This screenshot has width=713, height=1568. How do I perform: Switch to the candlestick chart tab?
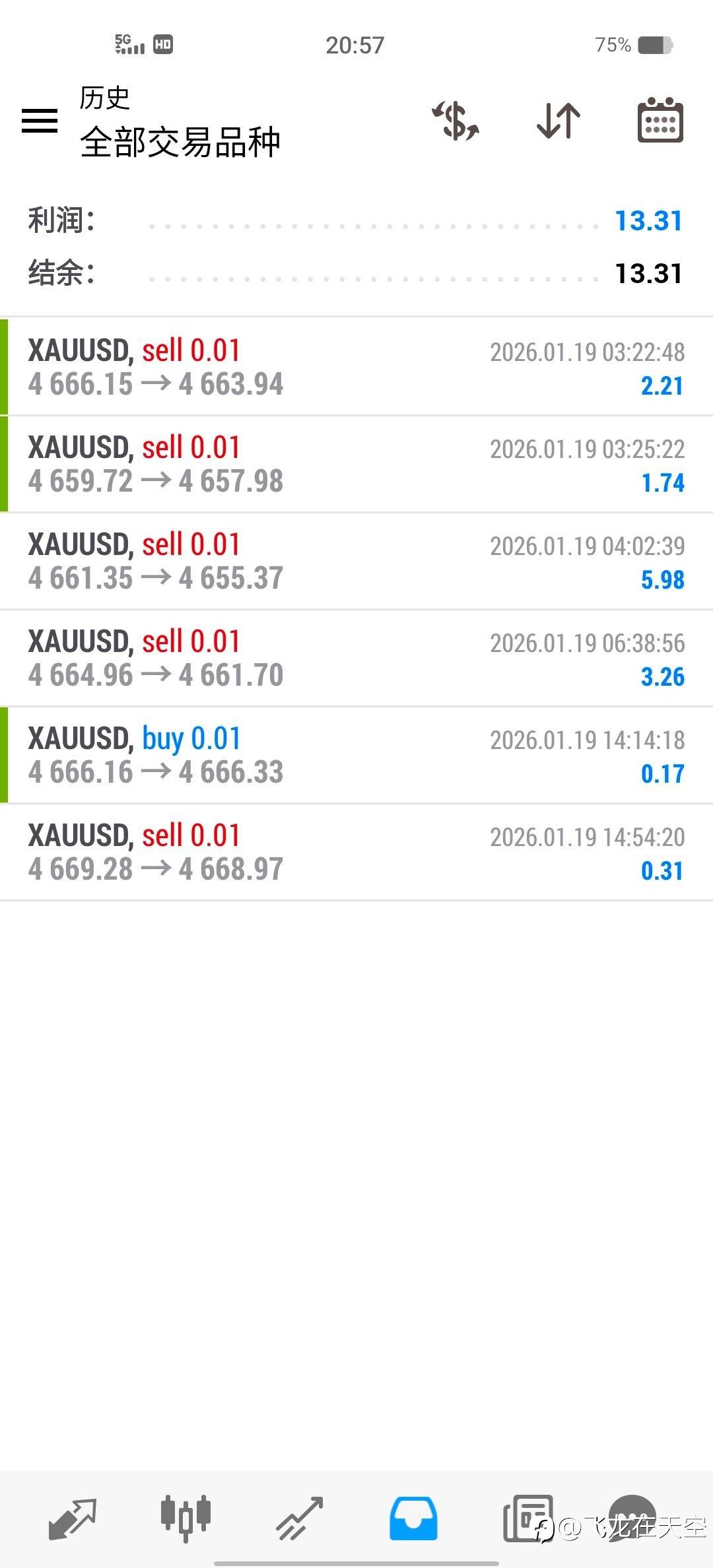pos(186,1518)
